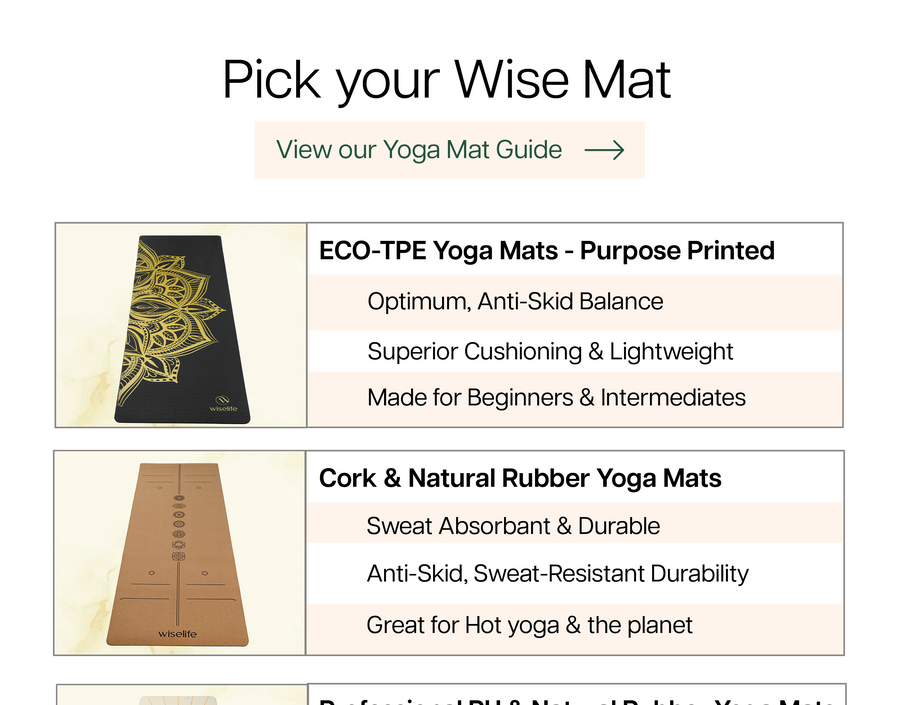Open the ECO-TPE Yoga Mats card

(x=546, y=250)
